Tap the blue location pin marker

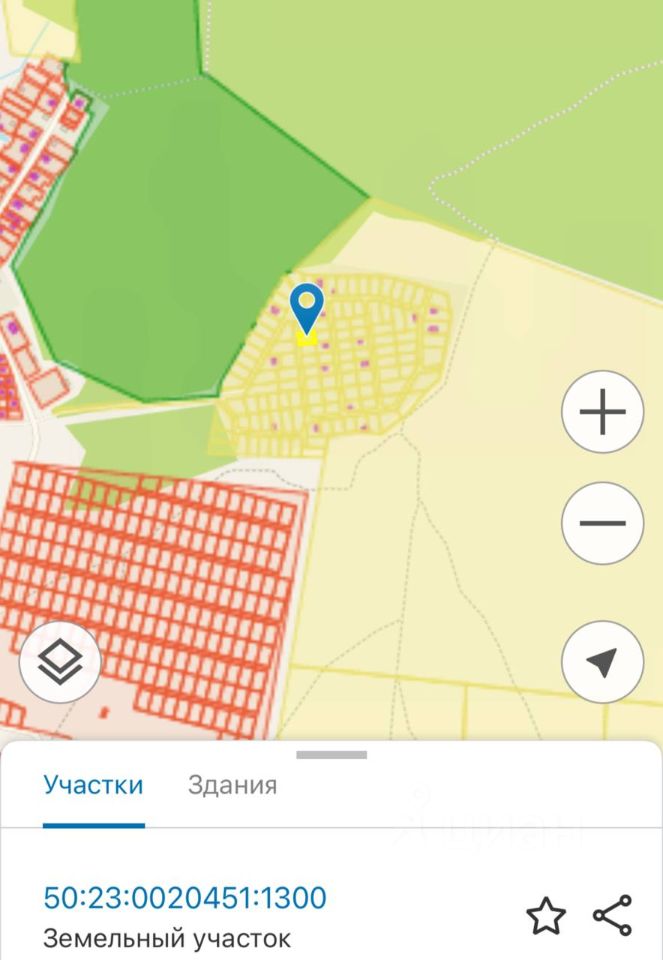click(306, 307)
